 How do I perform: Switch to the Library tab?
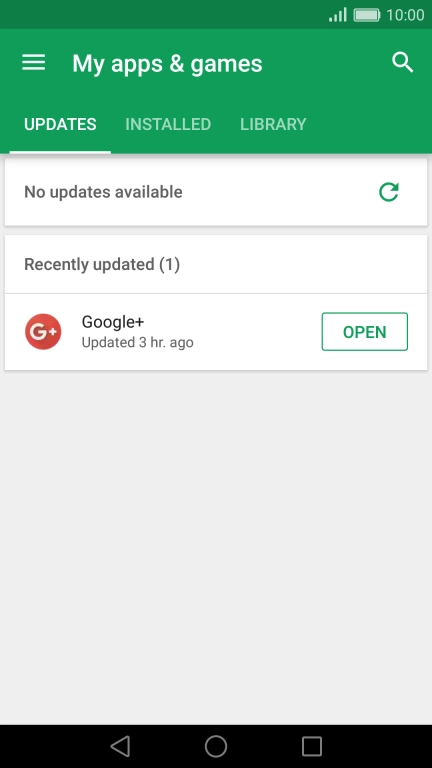(273, 124)
